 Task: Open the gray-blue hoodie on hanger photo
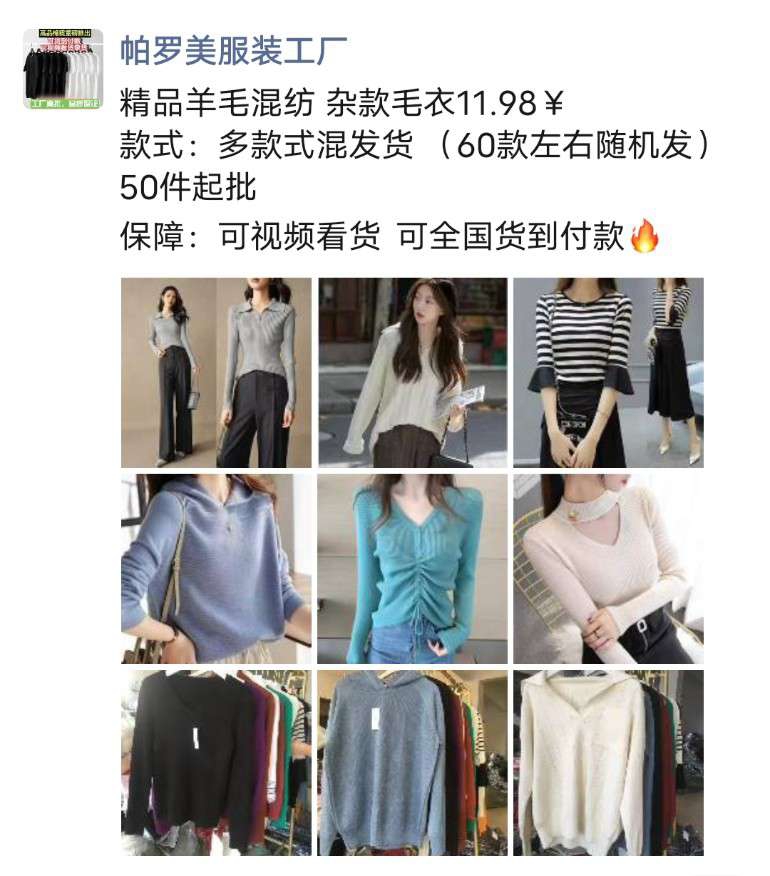pos(413,763)
